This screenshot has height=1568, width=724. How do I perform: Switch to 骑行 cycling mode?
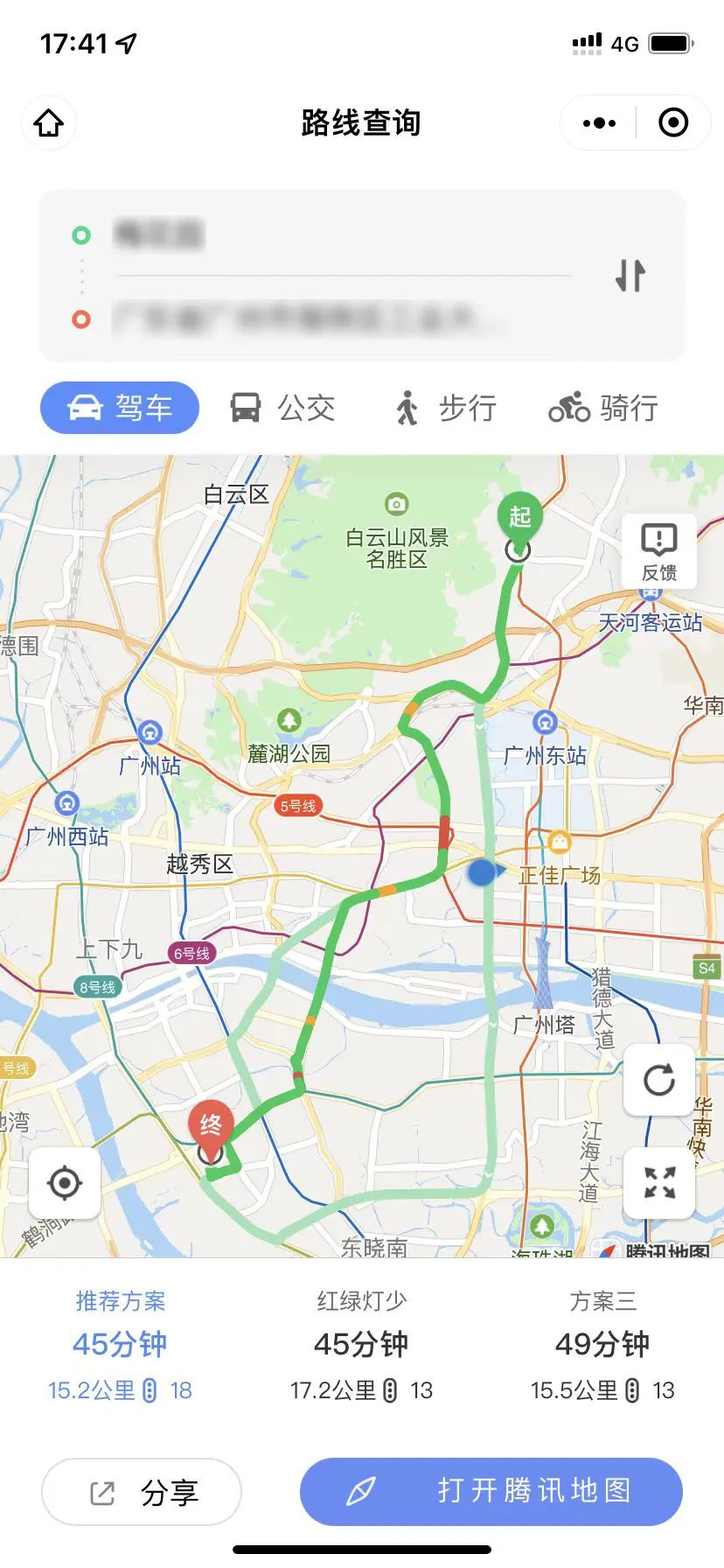(603, 408)
